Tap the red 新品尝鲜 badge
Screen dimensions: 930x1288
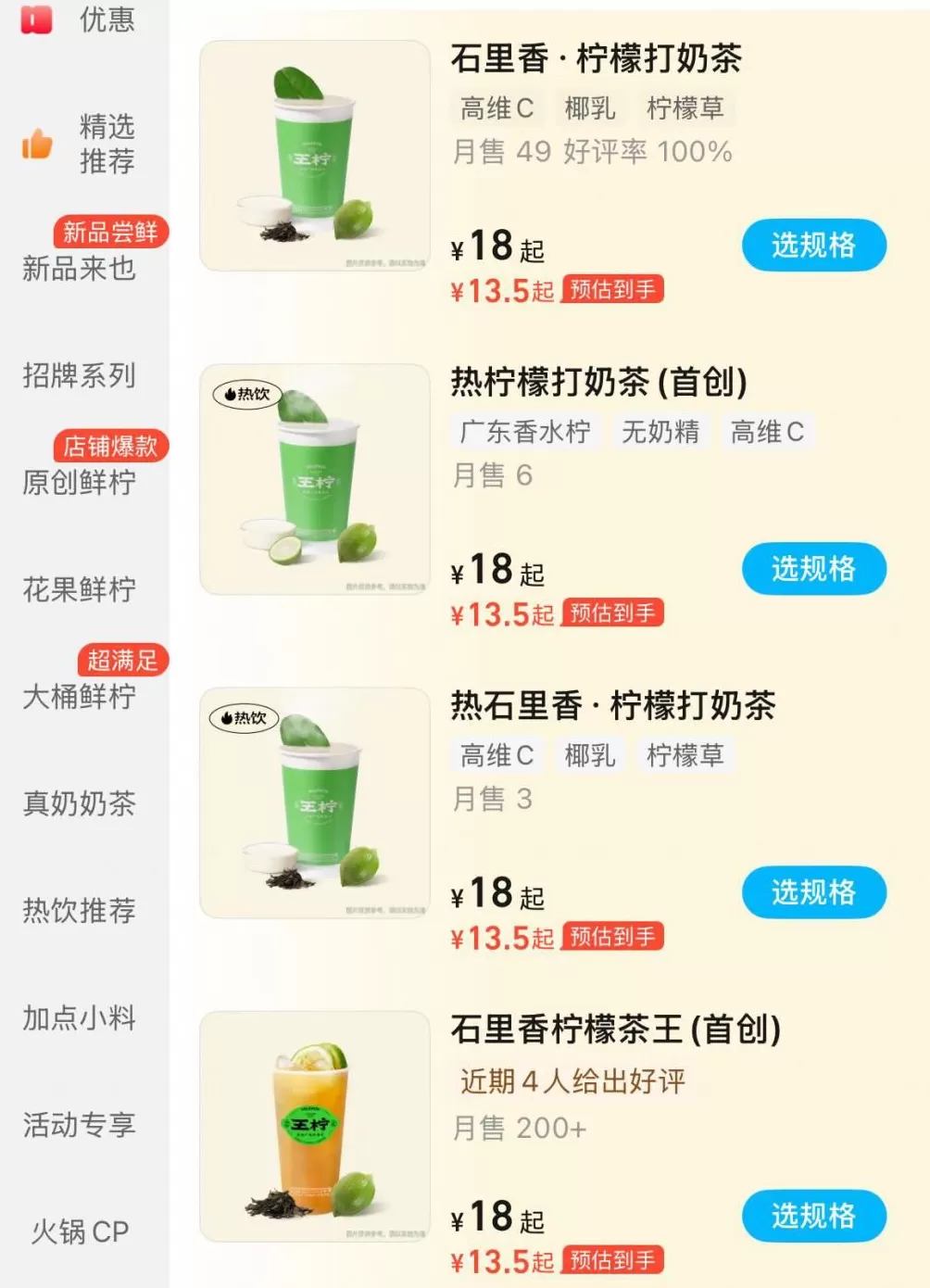click(111, 233)
